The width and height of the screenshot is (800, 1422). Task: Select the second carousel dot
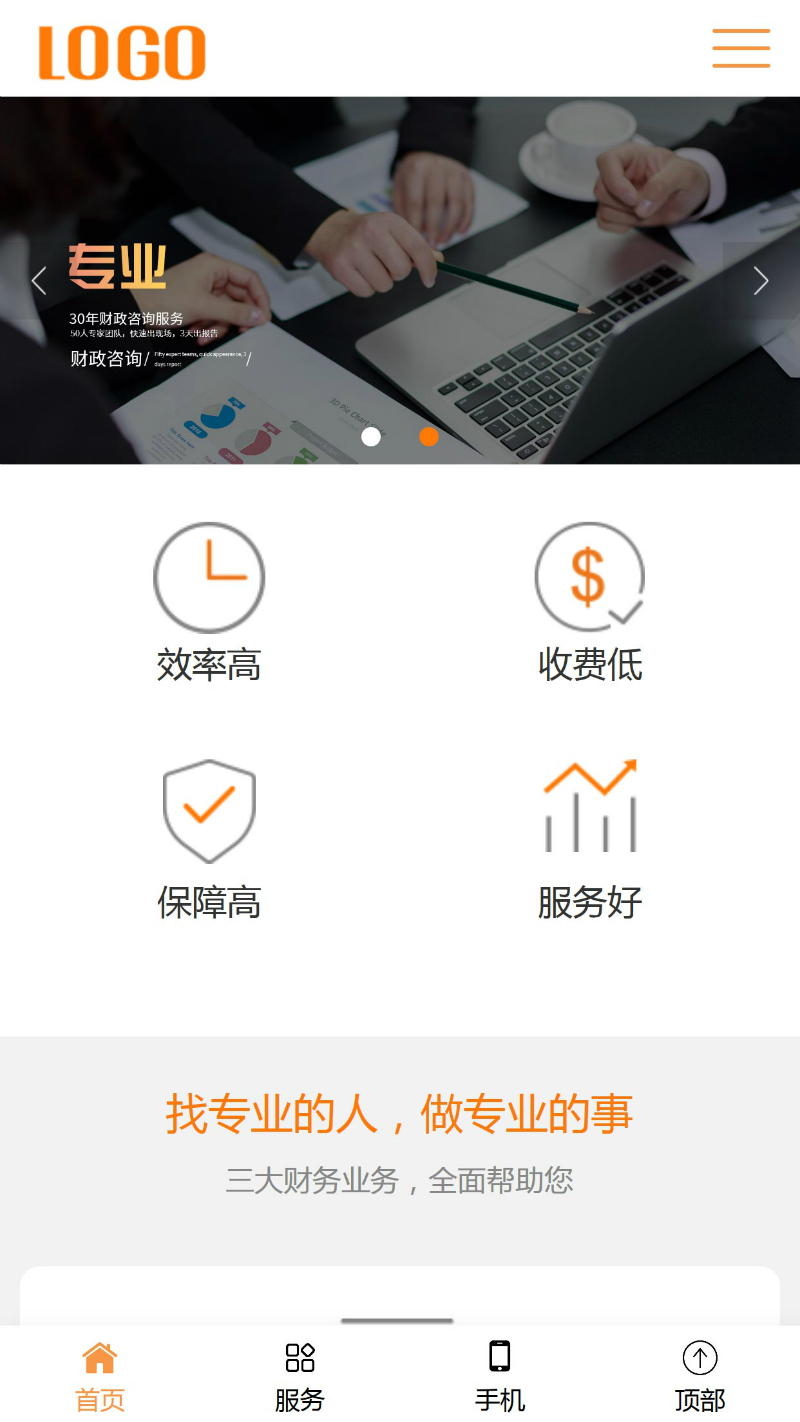pos(429,436)
